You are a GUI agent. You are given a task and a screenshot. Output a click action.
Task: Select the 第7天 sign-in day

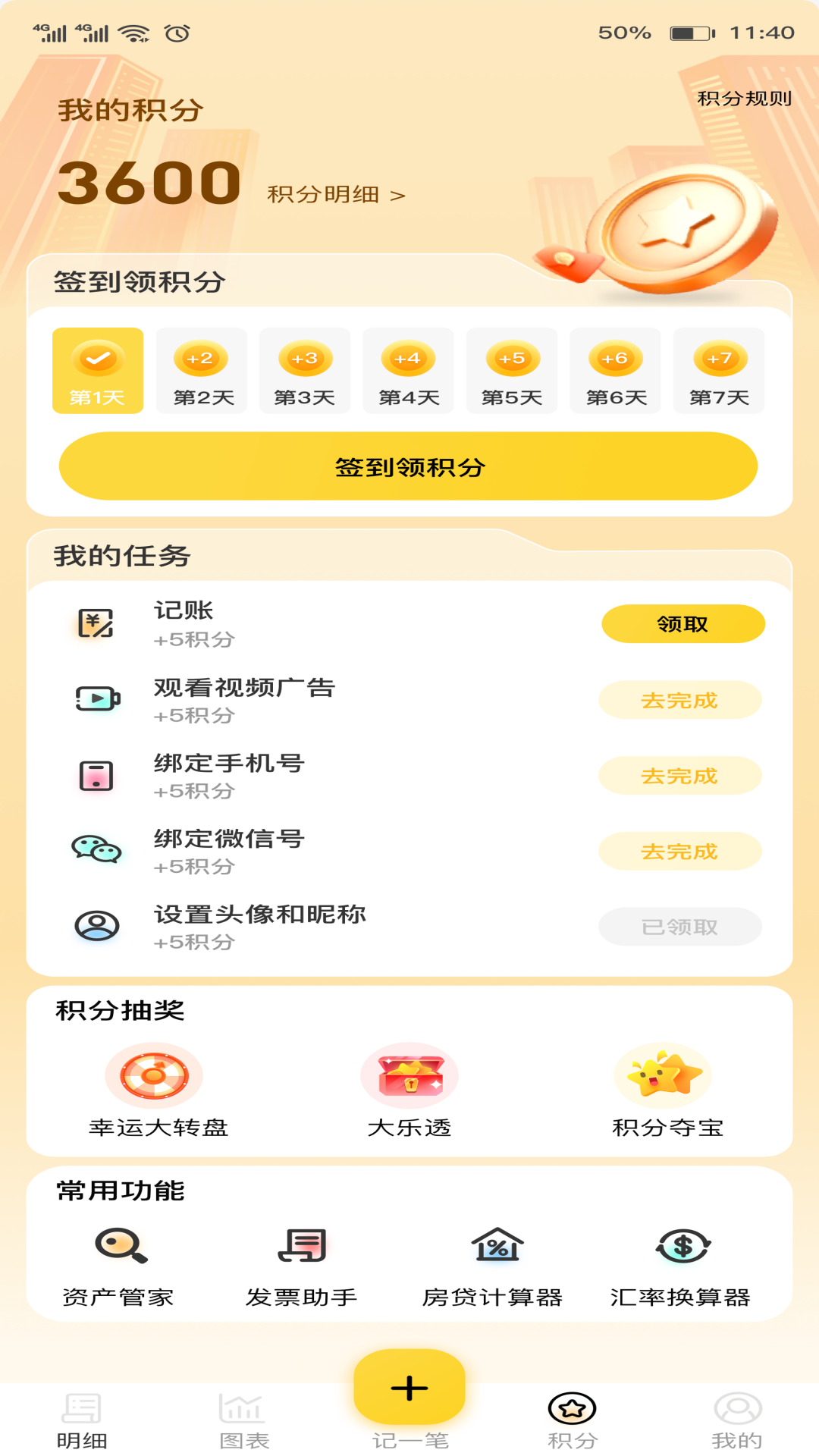click(718, 371)
